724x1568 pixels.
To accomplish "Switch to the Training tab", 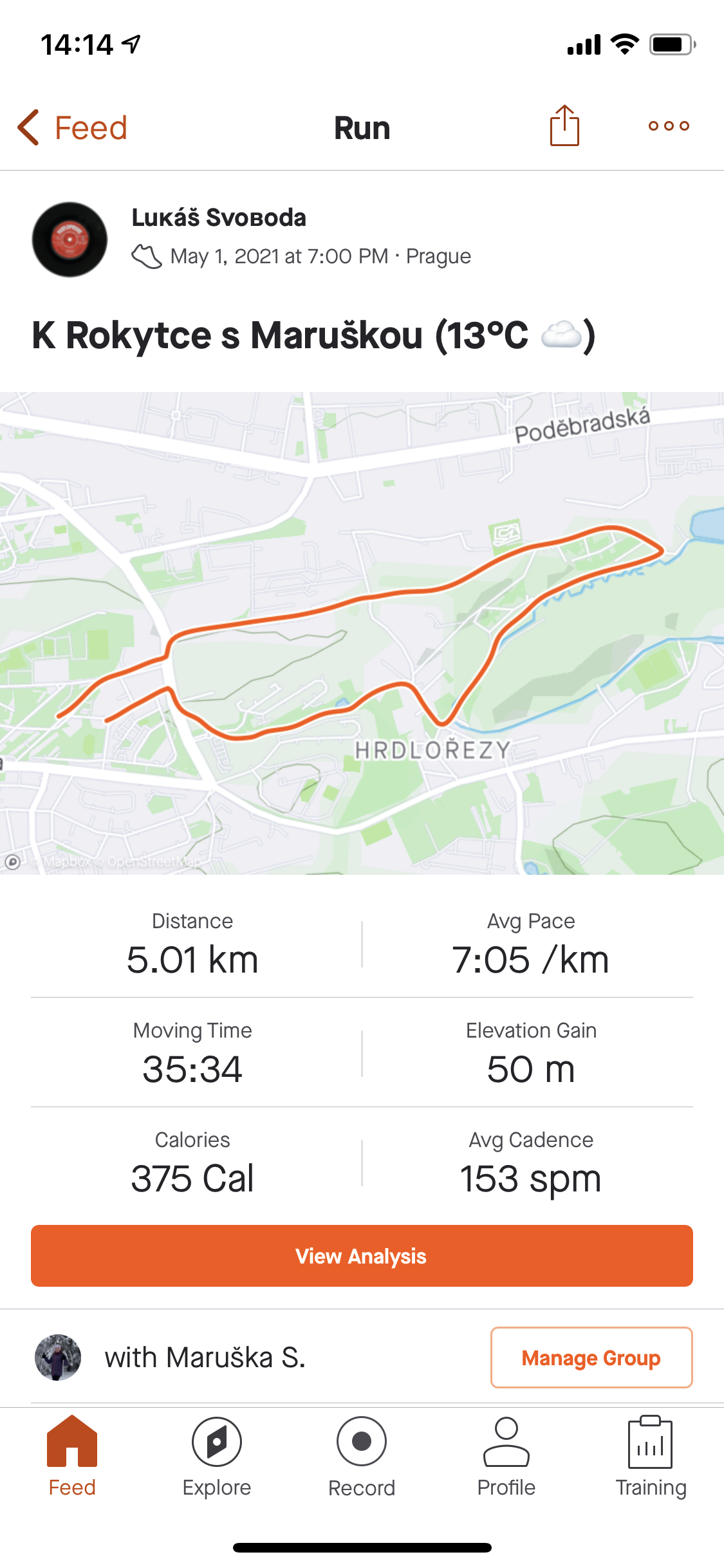I will click(651, 1457).
